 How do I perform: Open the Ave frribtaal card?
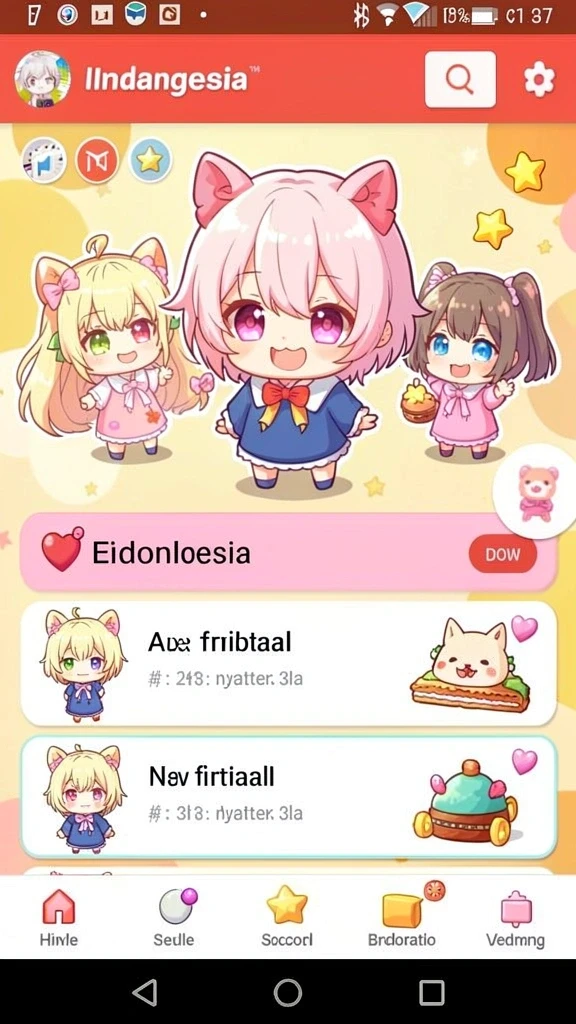point(289,664)
